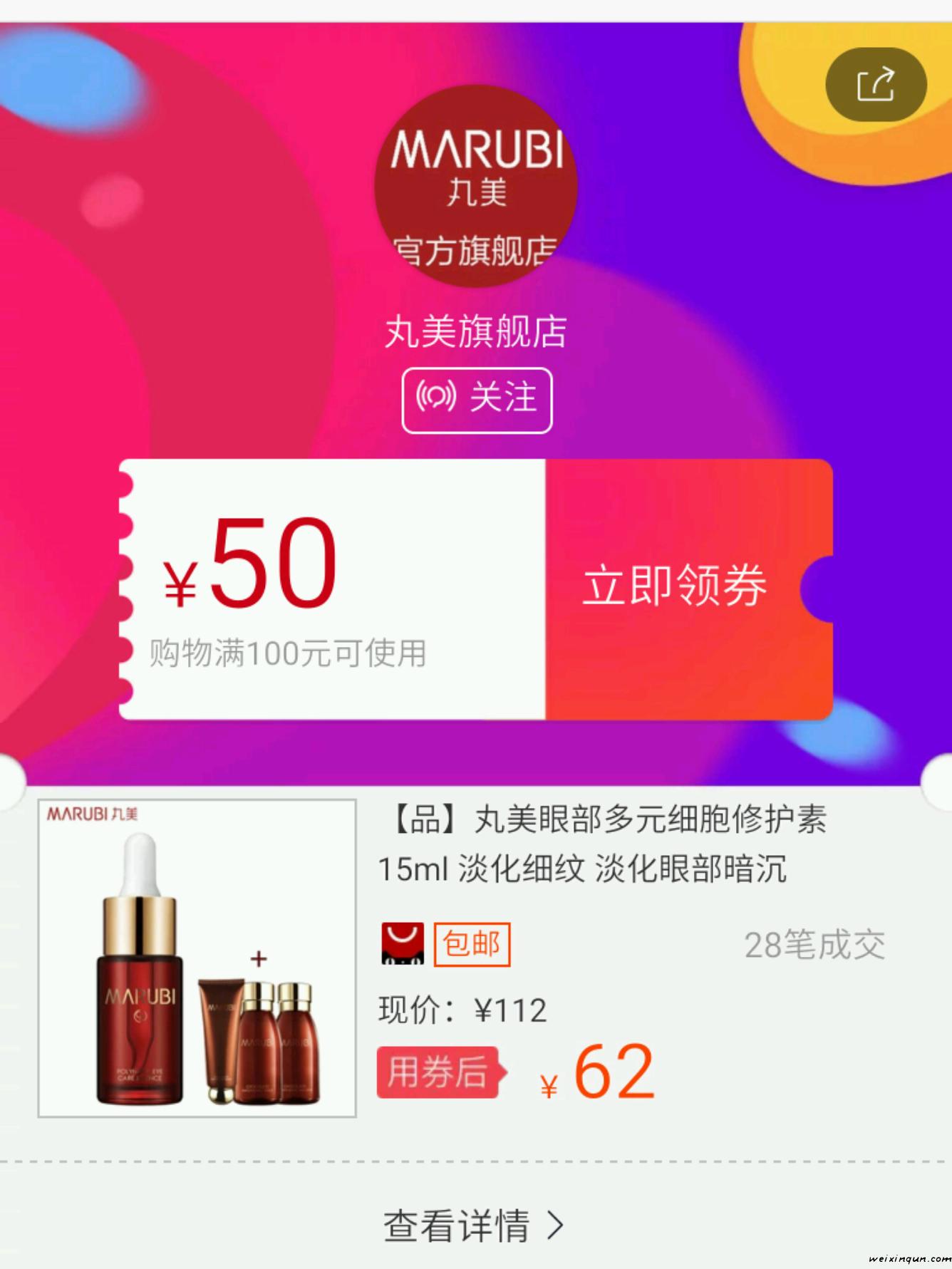View details via 查看详情

click(x=475, y=1224)
